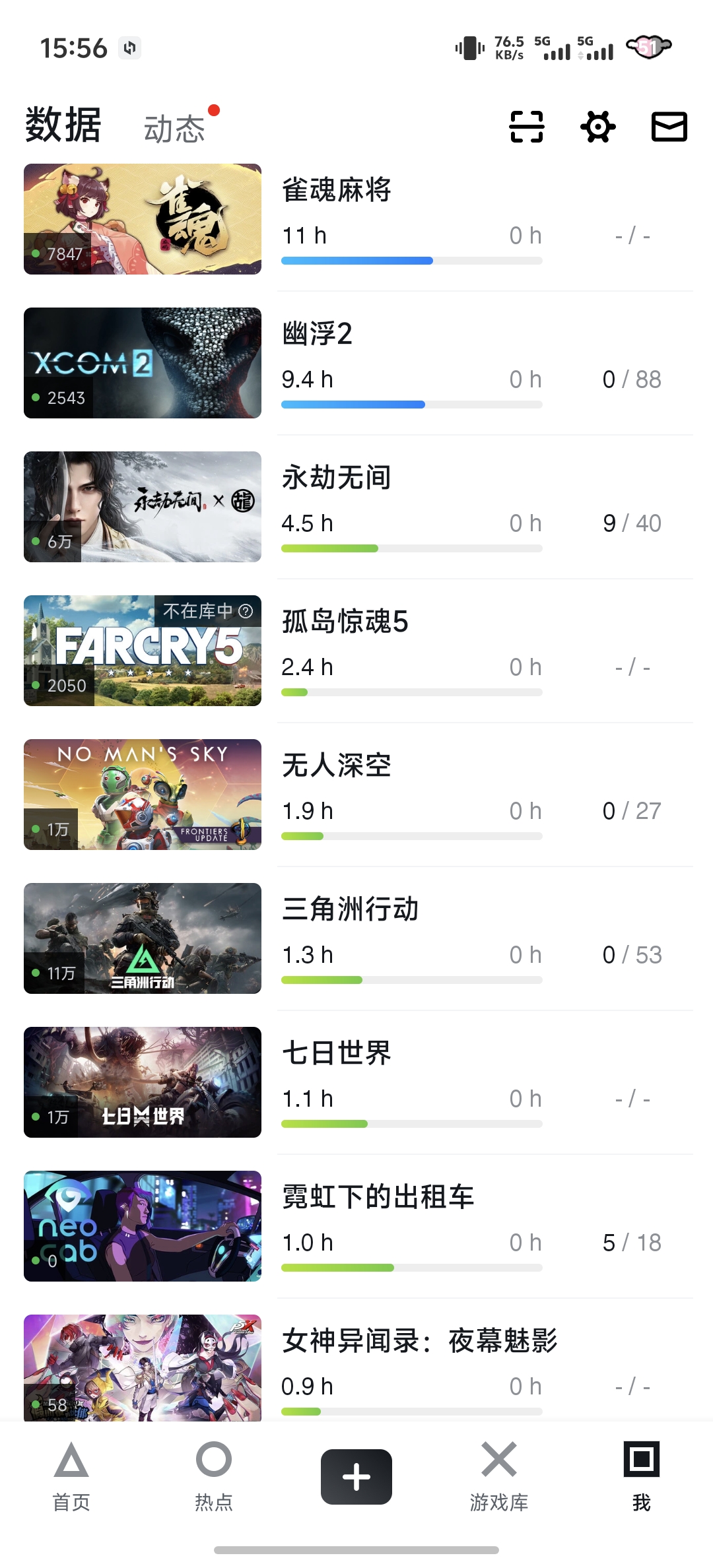Open the 无人深空 game entry
The width and height of the screenshot is (713, 1568).
tap(337, 766)
